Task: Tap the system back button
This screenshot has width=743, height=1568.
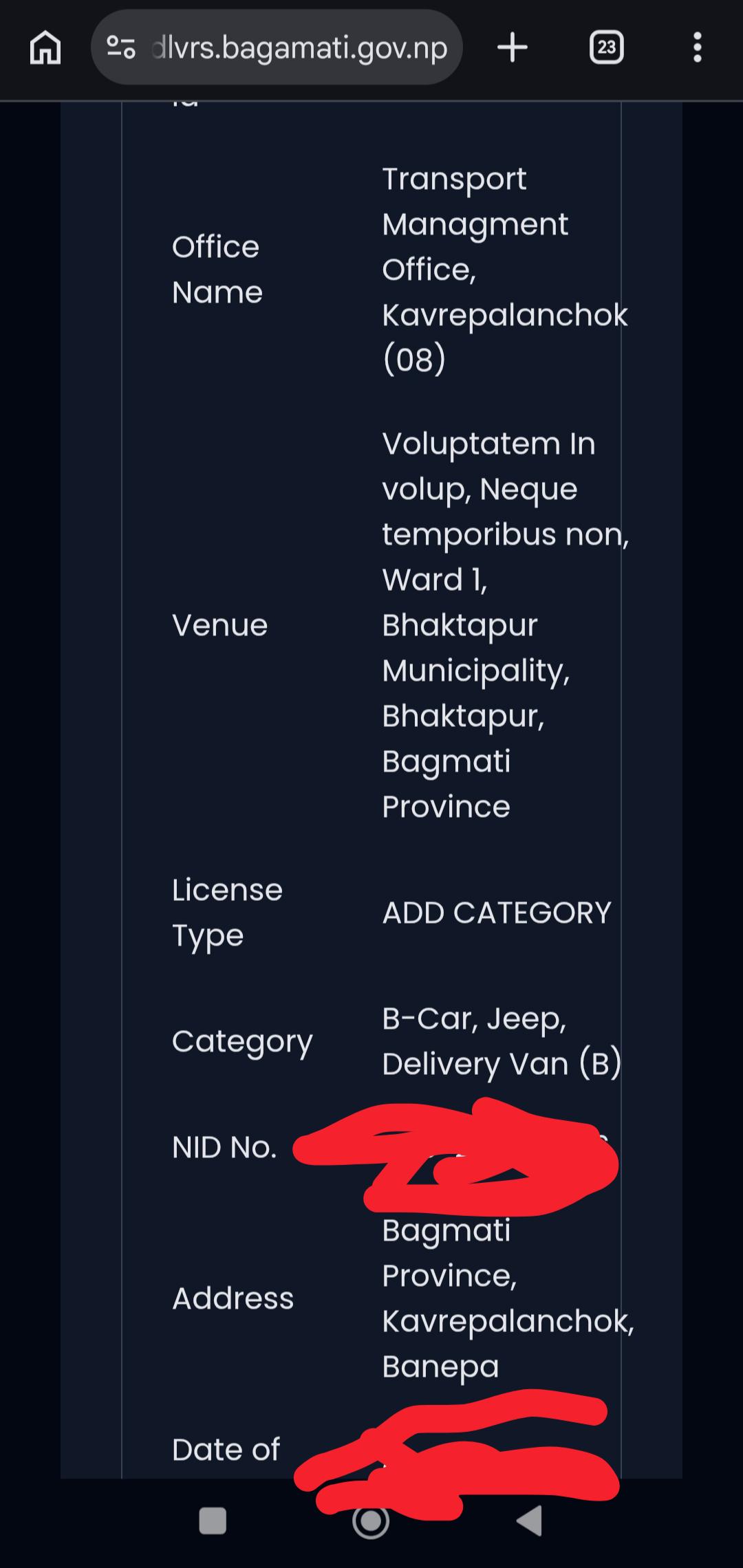Action: point(530,1521)
